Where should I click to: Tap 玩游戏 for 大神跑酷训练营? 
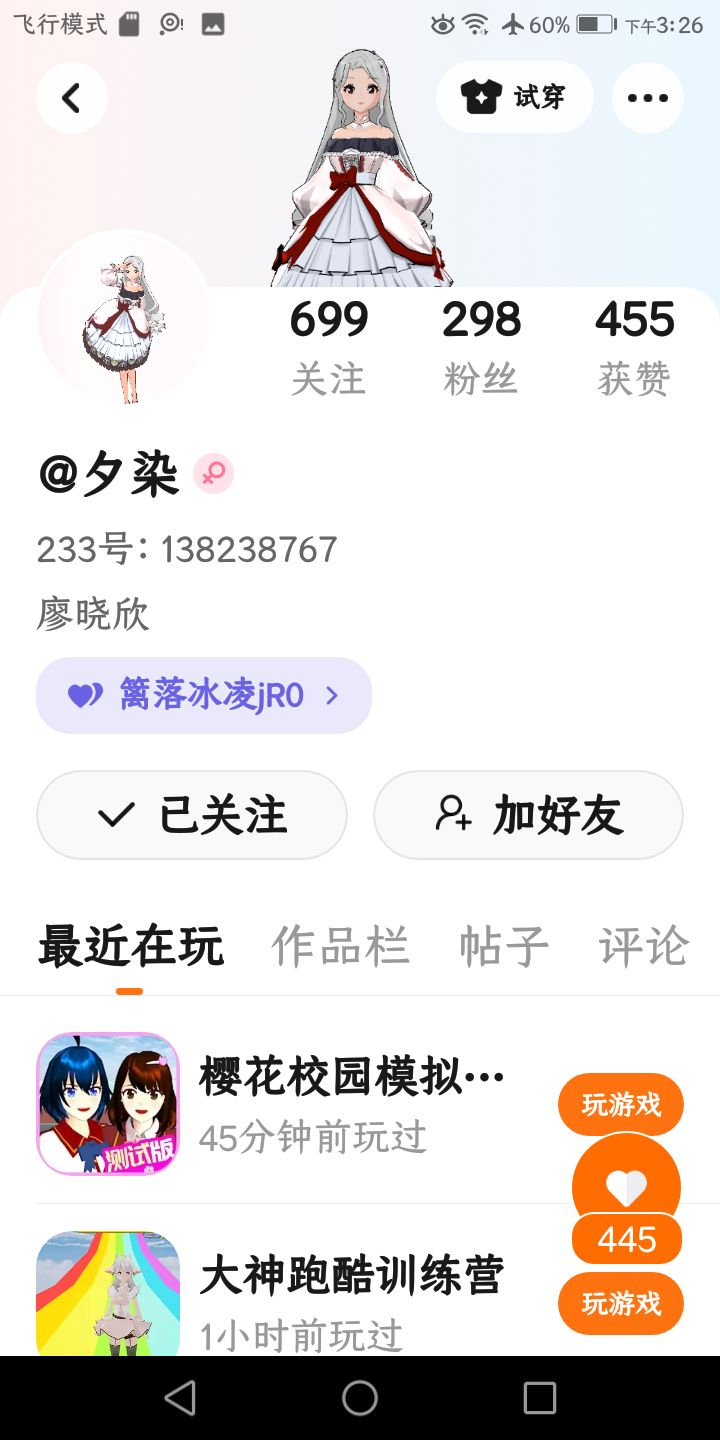621,1304
